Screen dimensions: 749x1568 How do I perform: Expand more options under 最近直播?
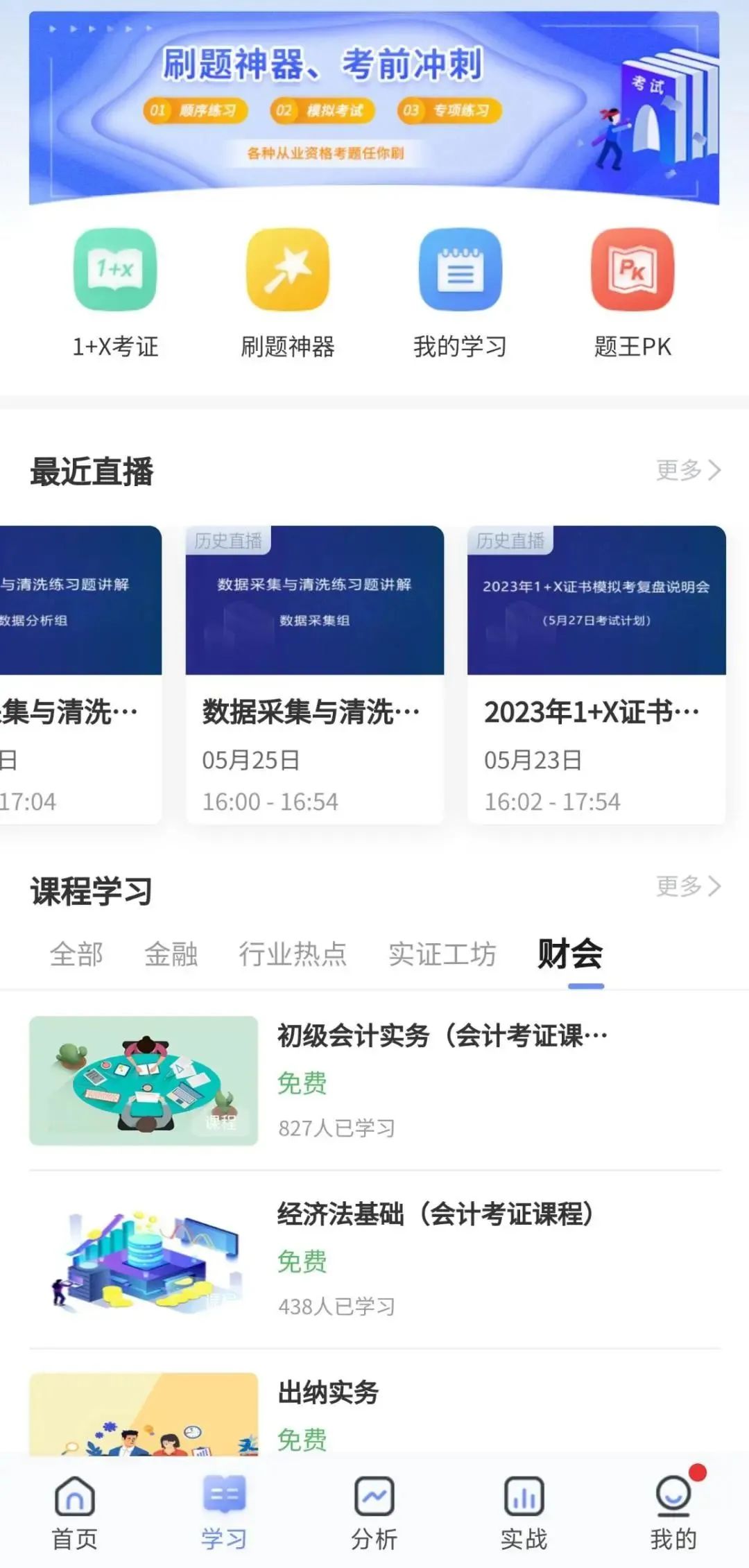point(688,469)
